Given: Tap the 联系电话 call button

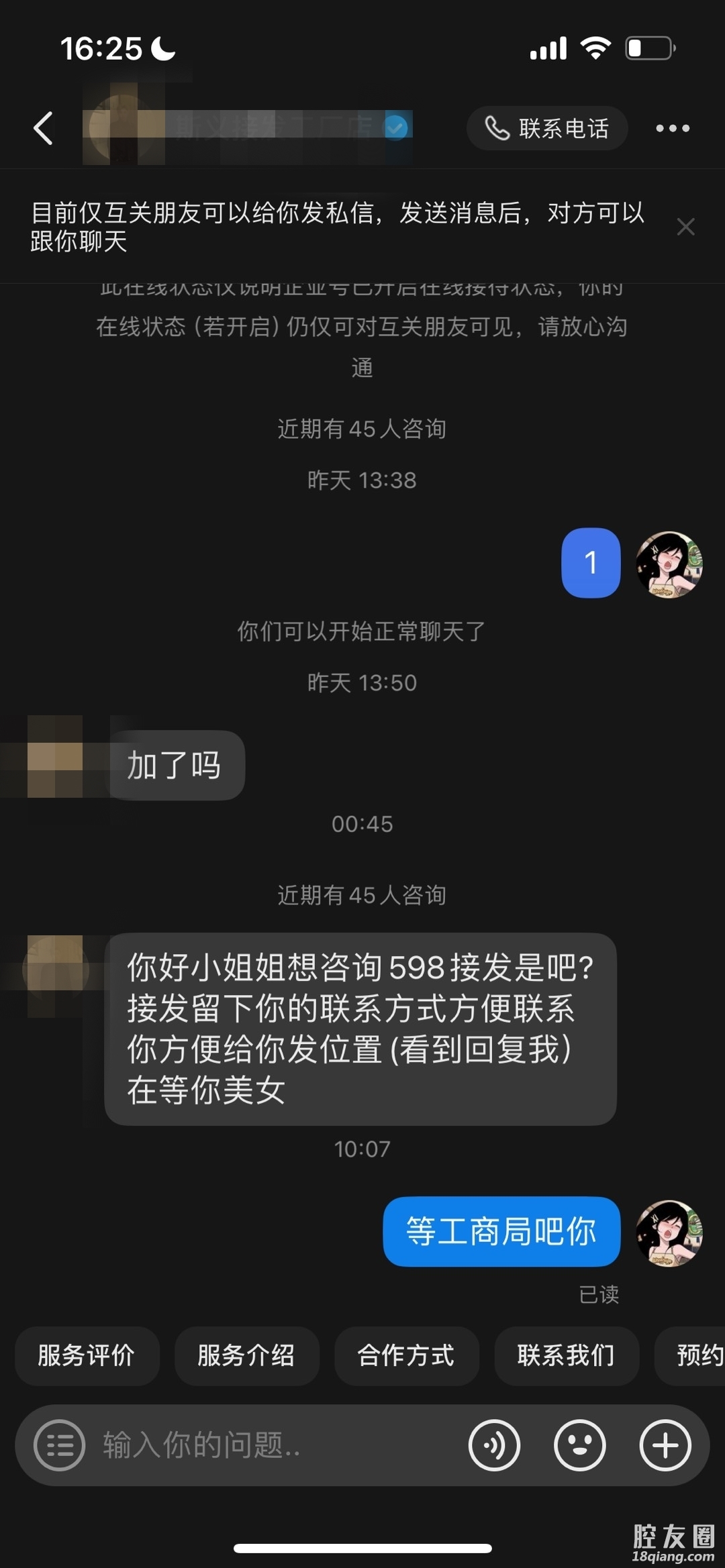Looking at the screenshot, I should coord(547,128).
